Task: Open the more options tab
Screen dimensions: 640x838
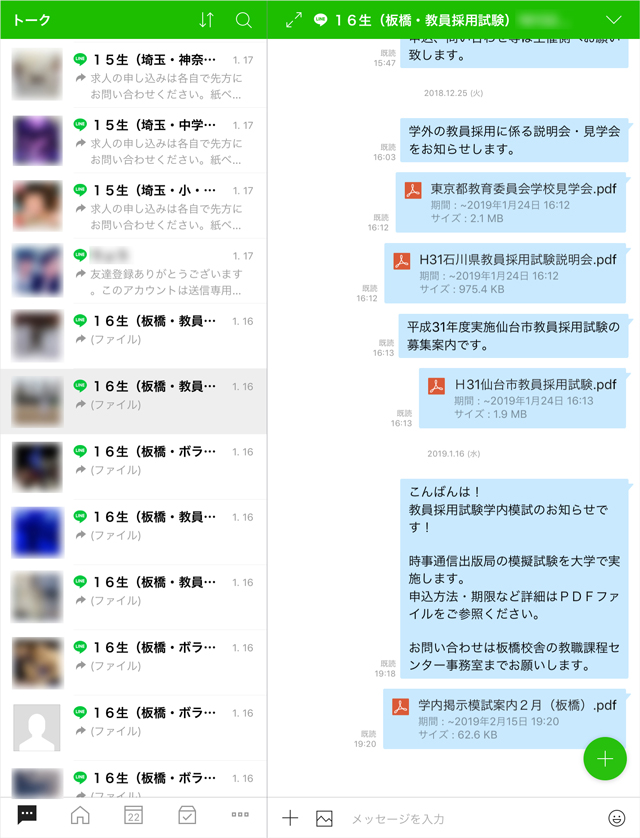Action: 240,815
